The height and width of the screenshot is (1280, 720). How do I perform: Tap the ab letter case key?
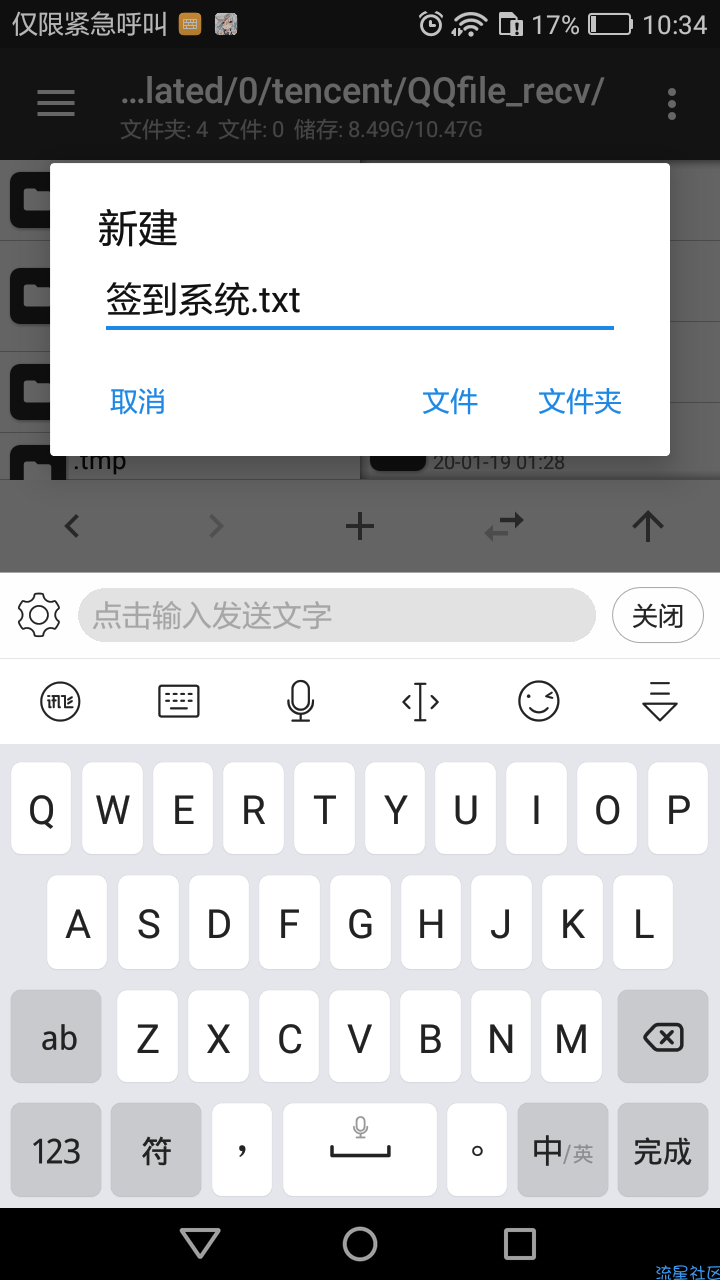point(58,1037)
